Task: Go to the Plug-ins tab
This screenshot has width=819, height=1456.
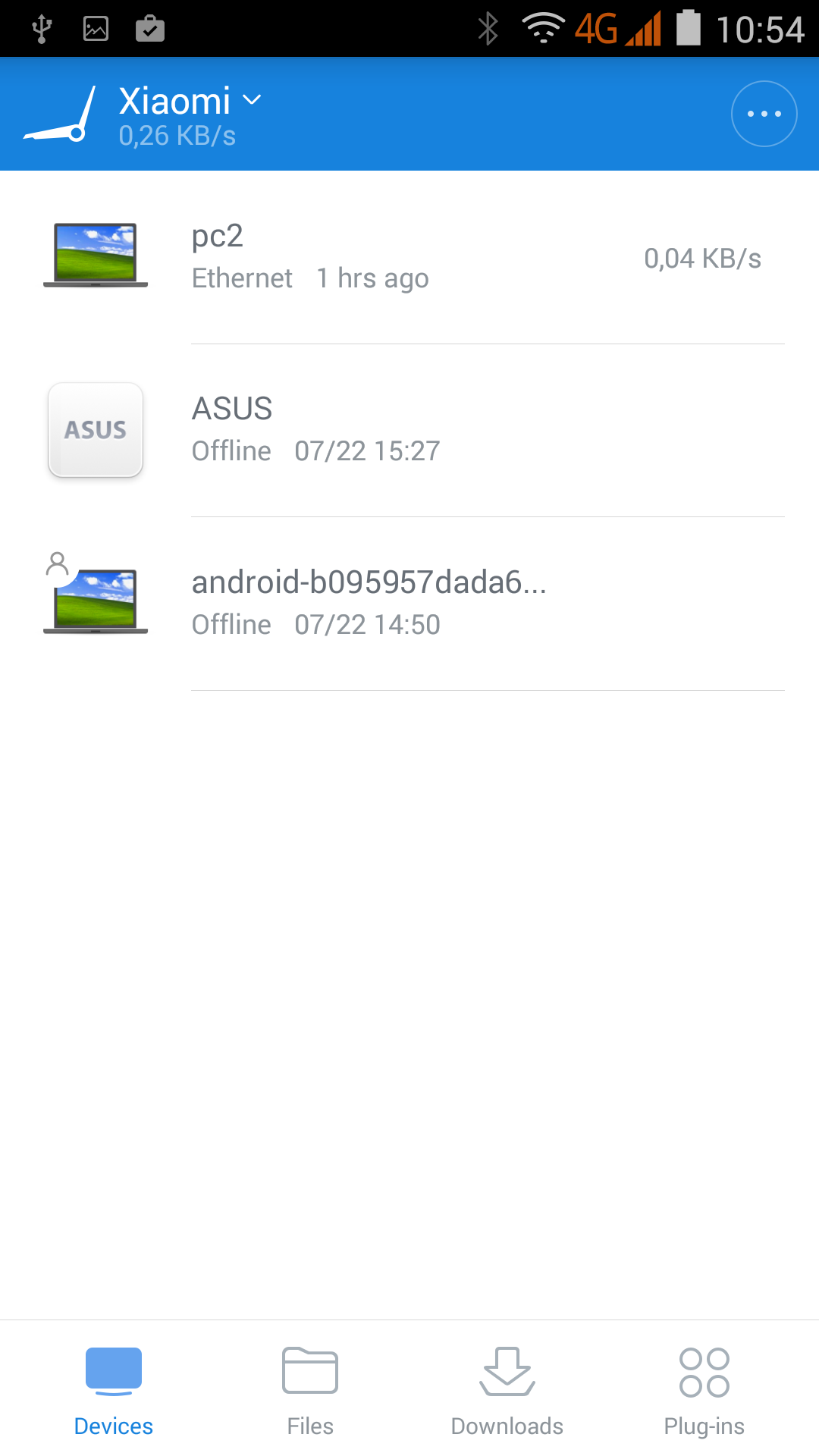Action: coord(704,1391)
